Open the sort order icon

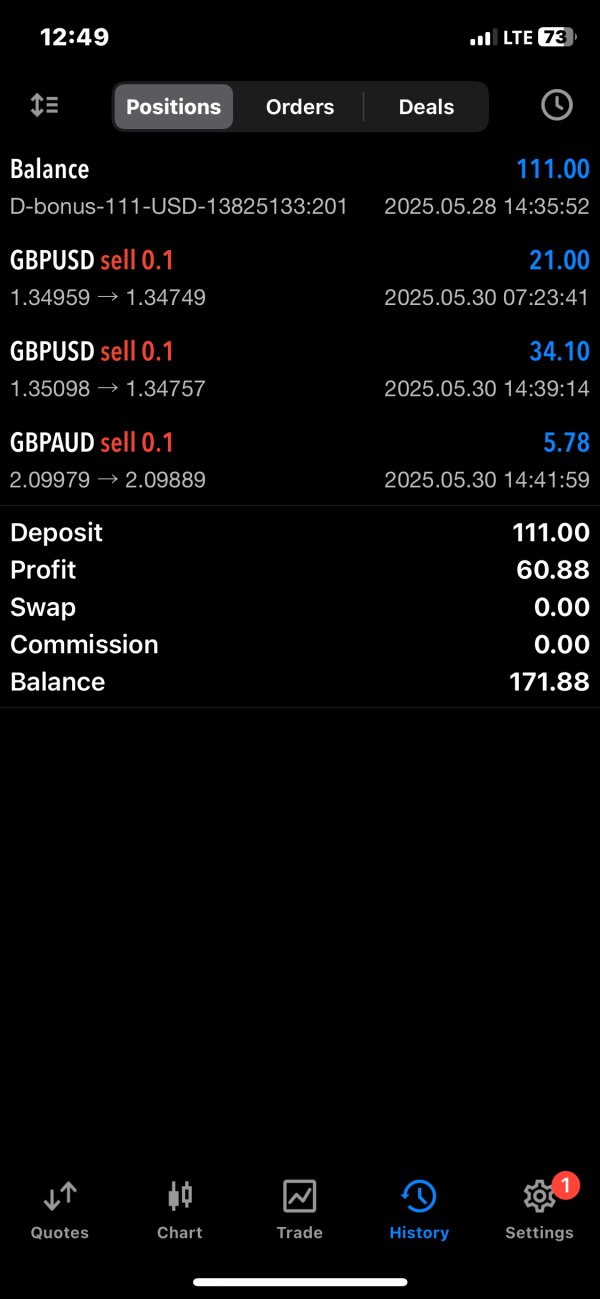44,106
